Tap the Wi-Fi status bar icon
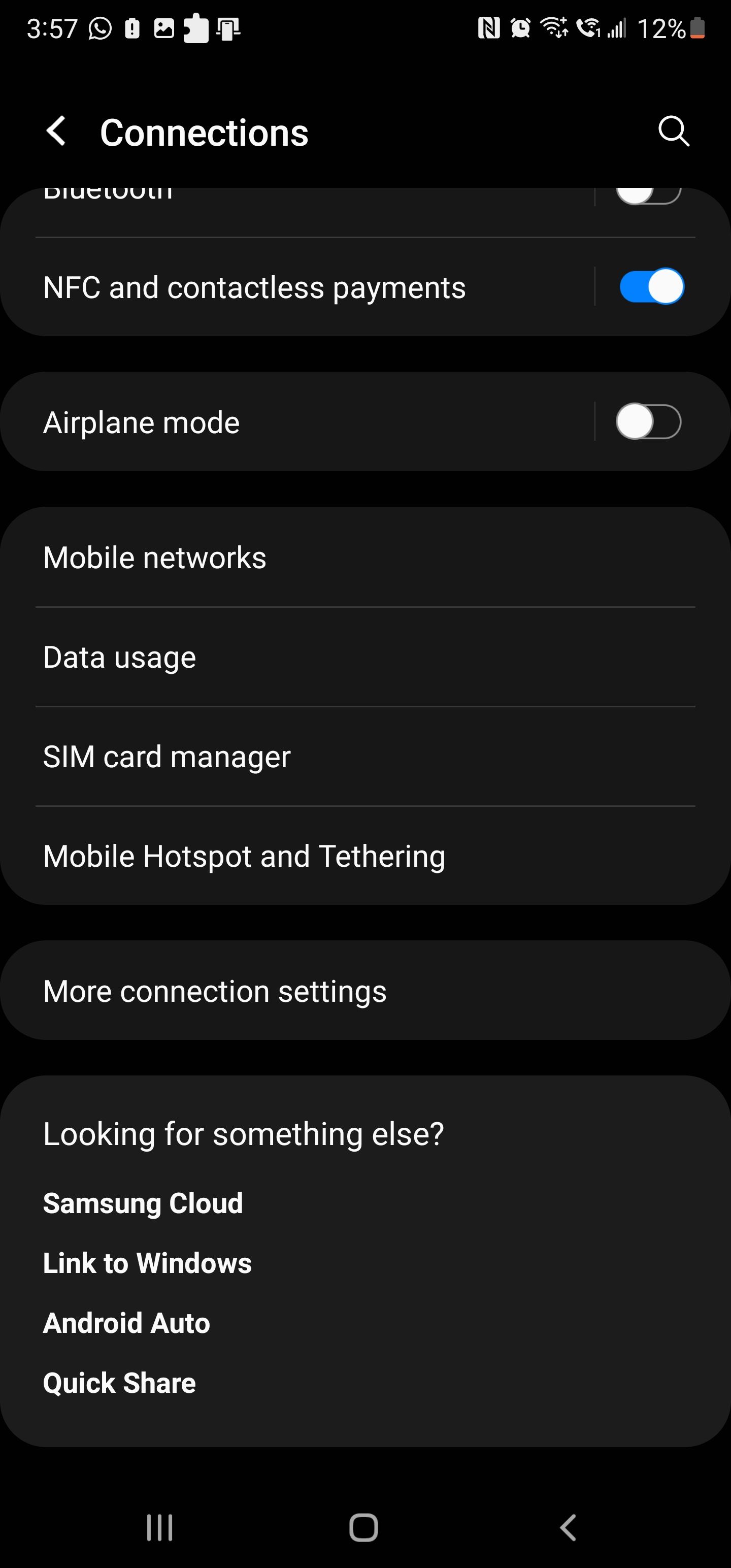Viewport: 731px width, 1568px height. (554, 27)
